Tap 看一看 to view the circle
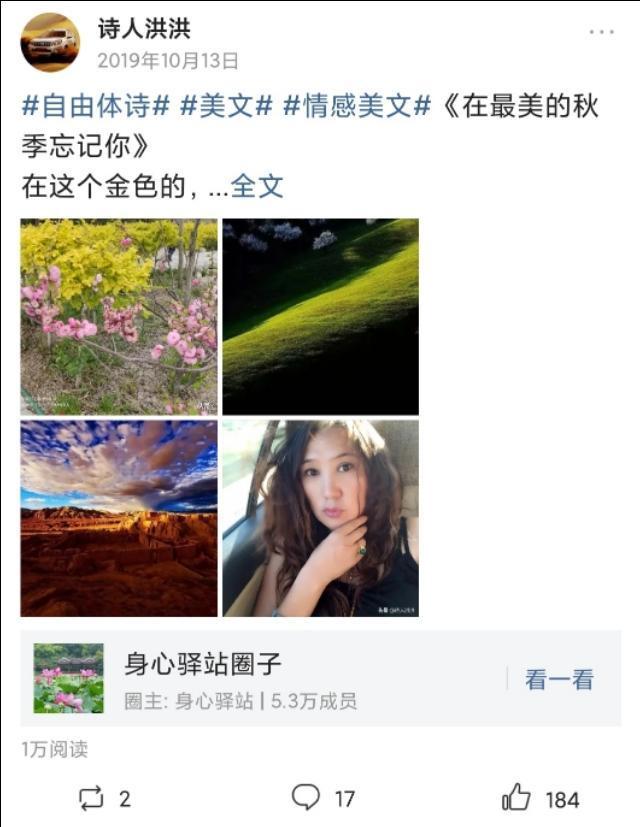 tap(559, 679)
